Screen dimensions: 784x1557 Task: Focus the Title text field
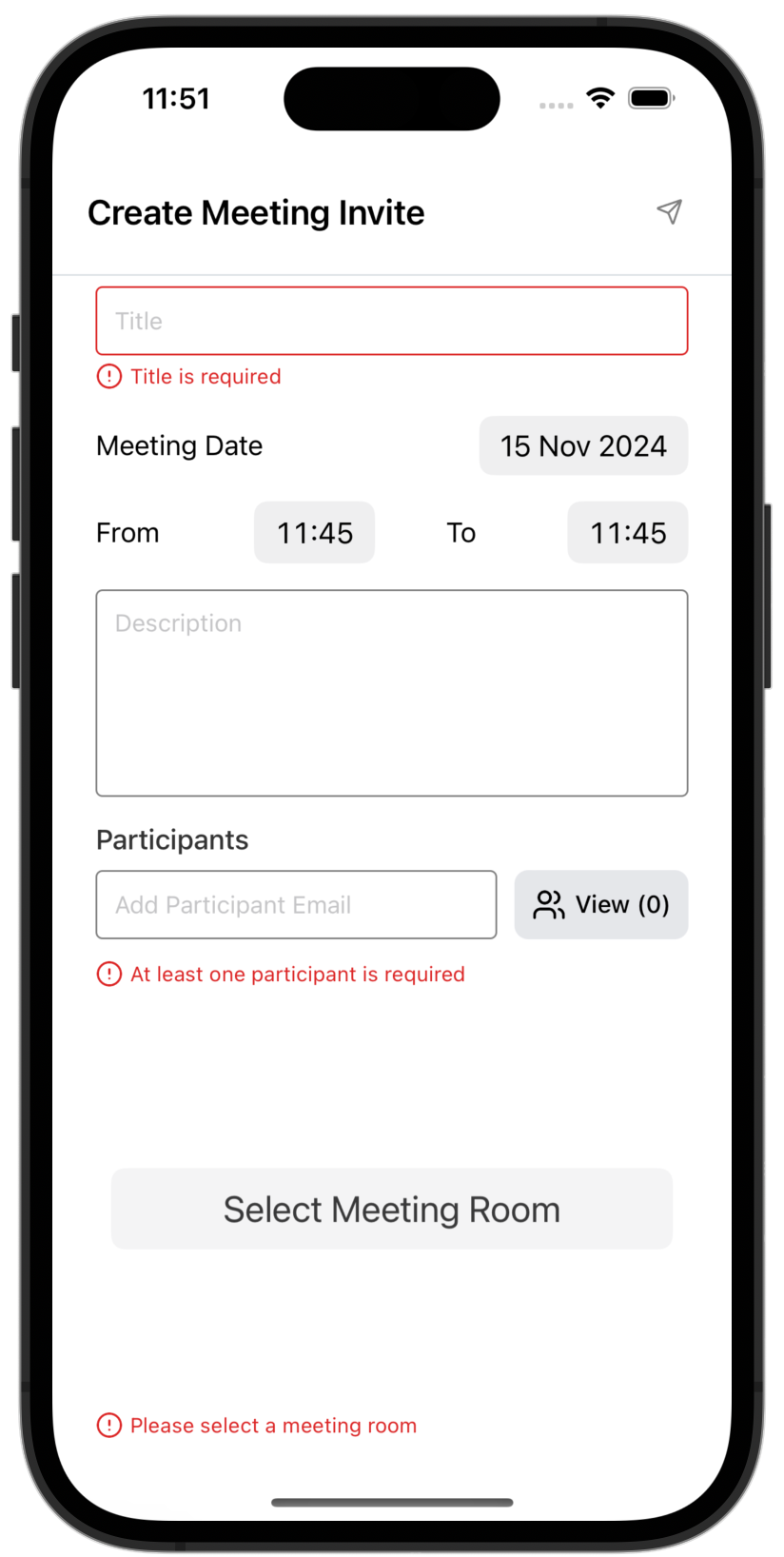tap(391, 321)
